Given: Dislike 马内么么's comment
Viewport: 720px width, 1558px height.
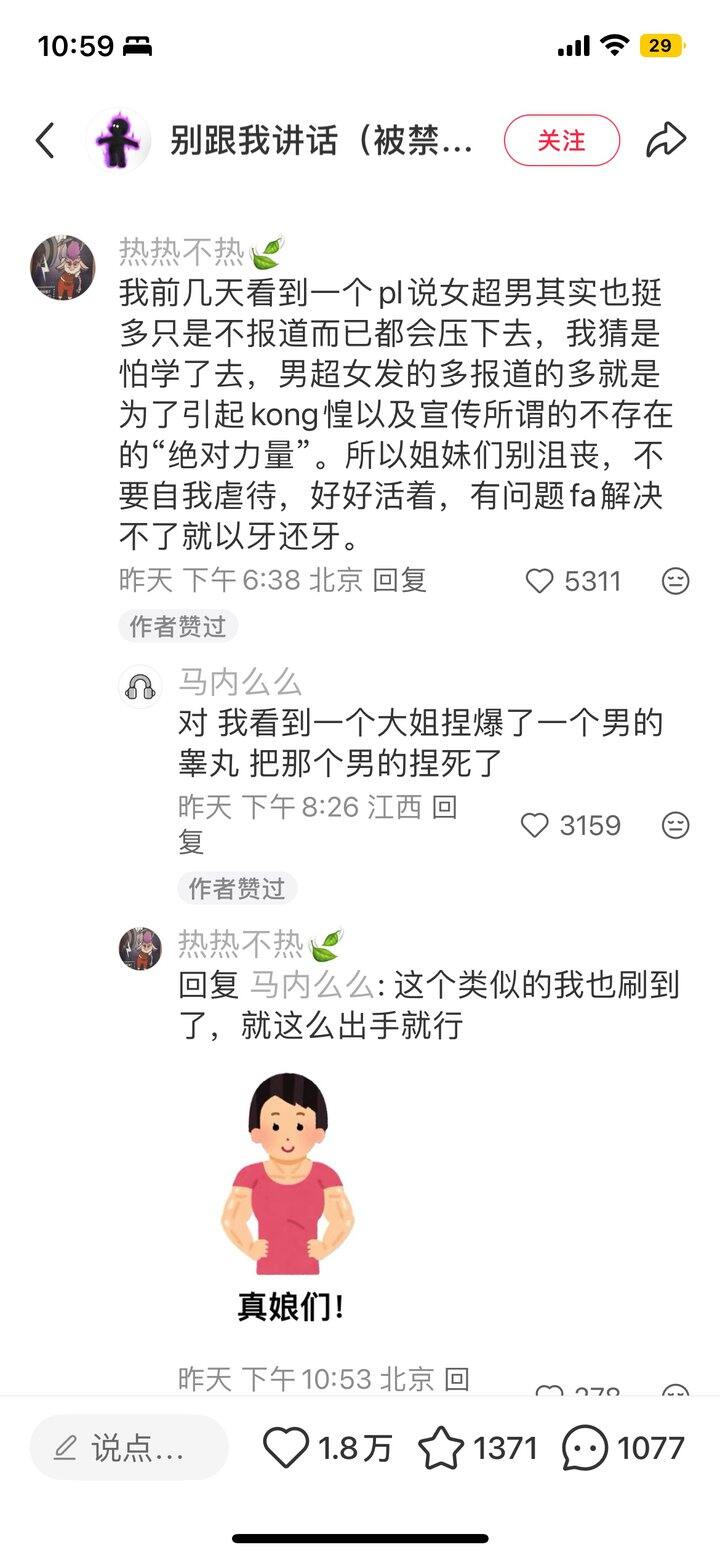Looking at the screenshot, I should [x=676, y=825].
